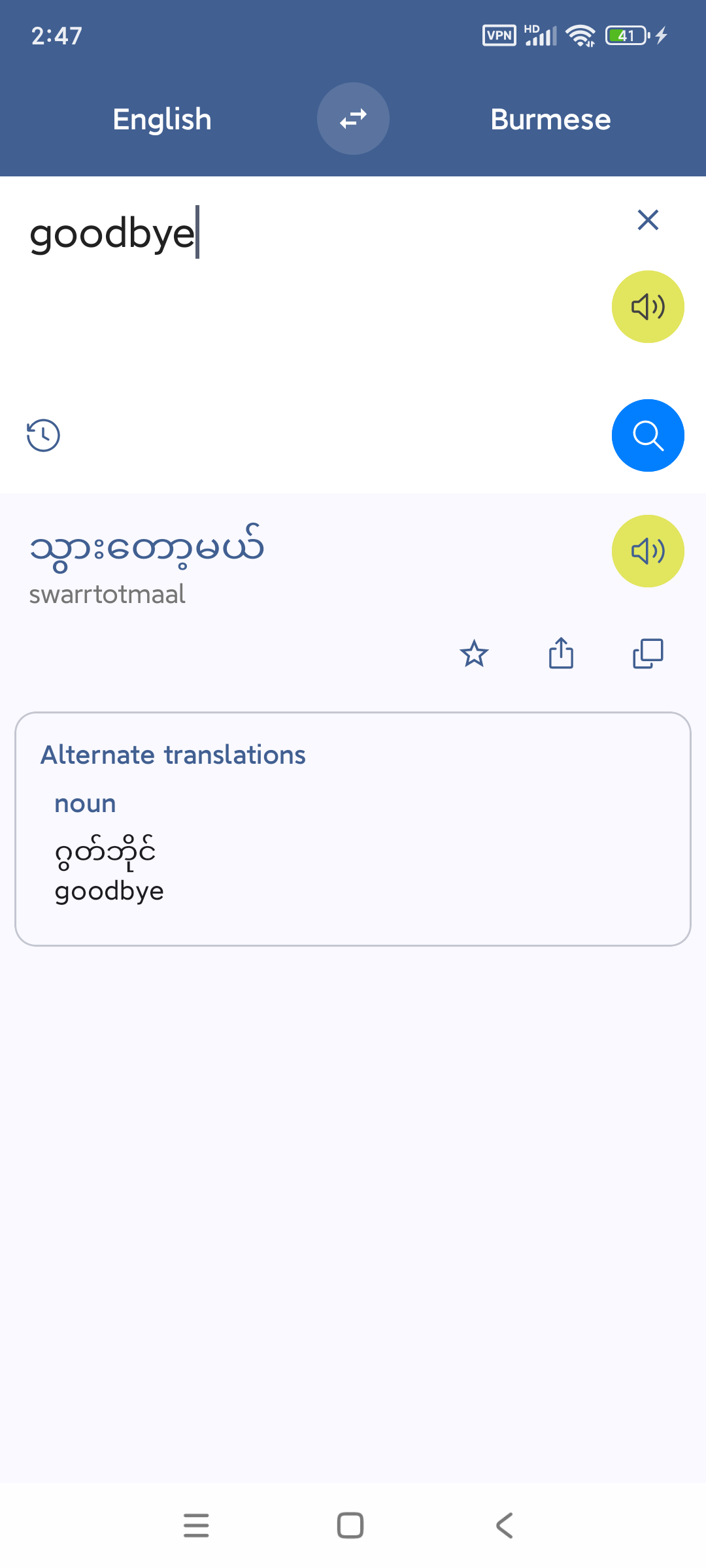The image size is (706, 1568).
Task: Go back using system navigation
Action: pyautogui.click(x=504, y=1526)
